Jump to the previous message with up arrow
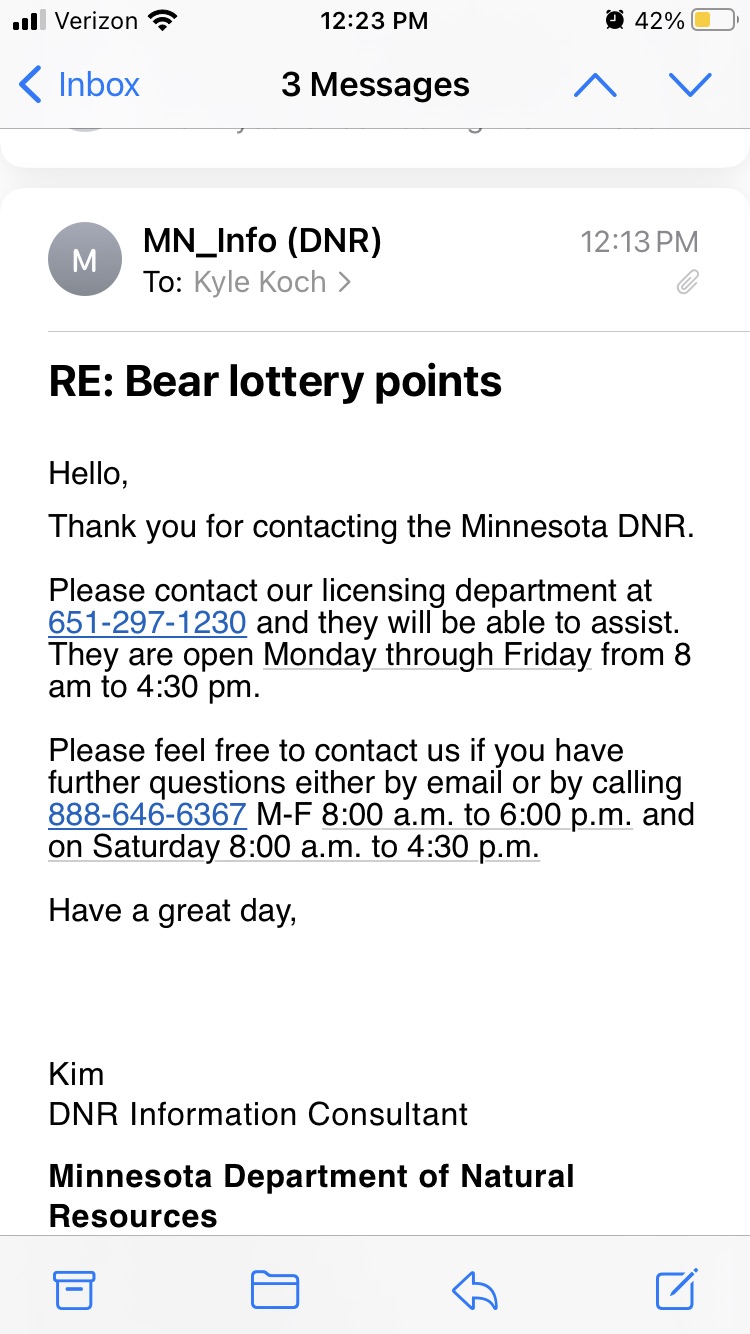The height and width of the screenshot is (1334, 750). point(595,85)
